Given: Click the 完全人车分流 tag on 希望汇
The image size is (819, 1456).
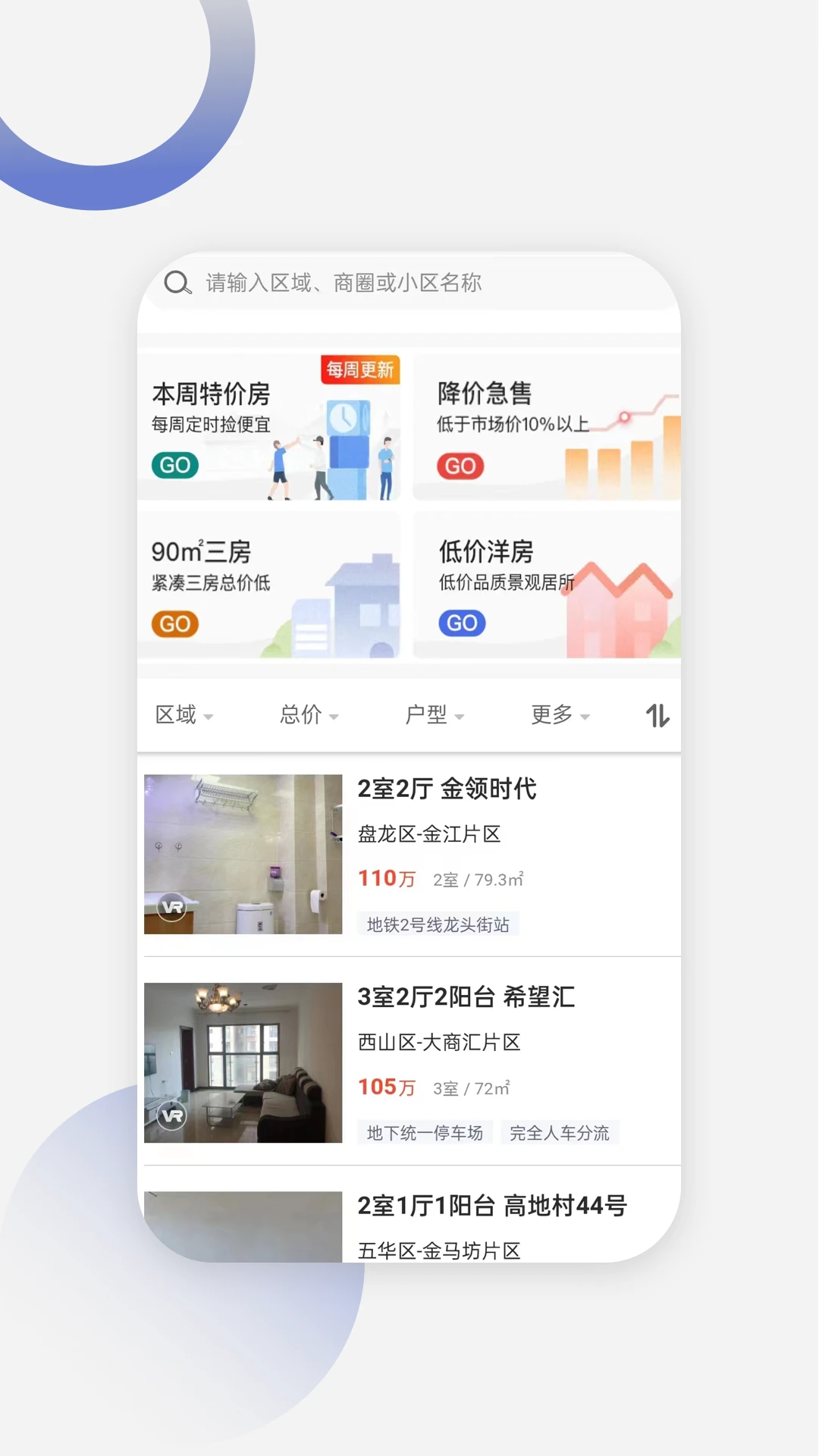Looking at the screenshot, I should tap(560, 1133).
